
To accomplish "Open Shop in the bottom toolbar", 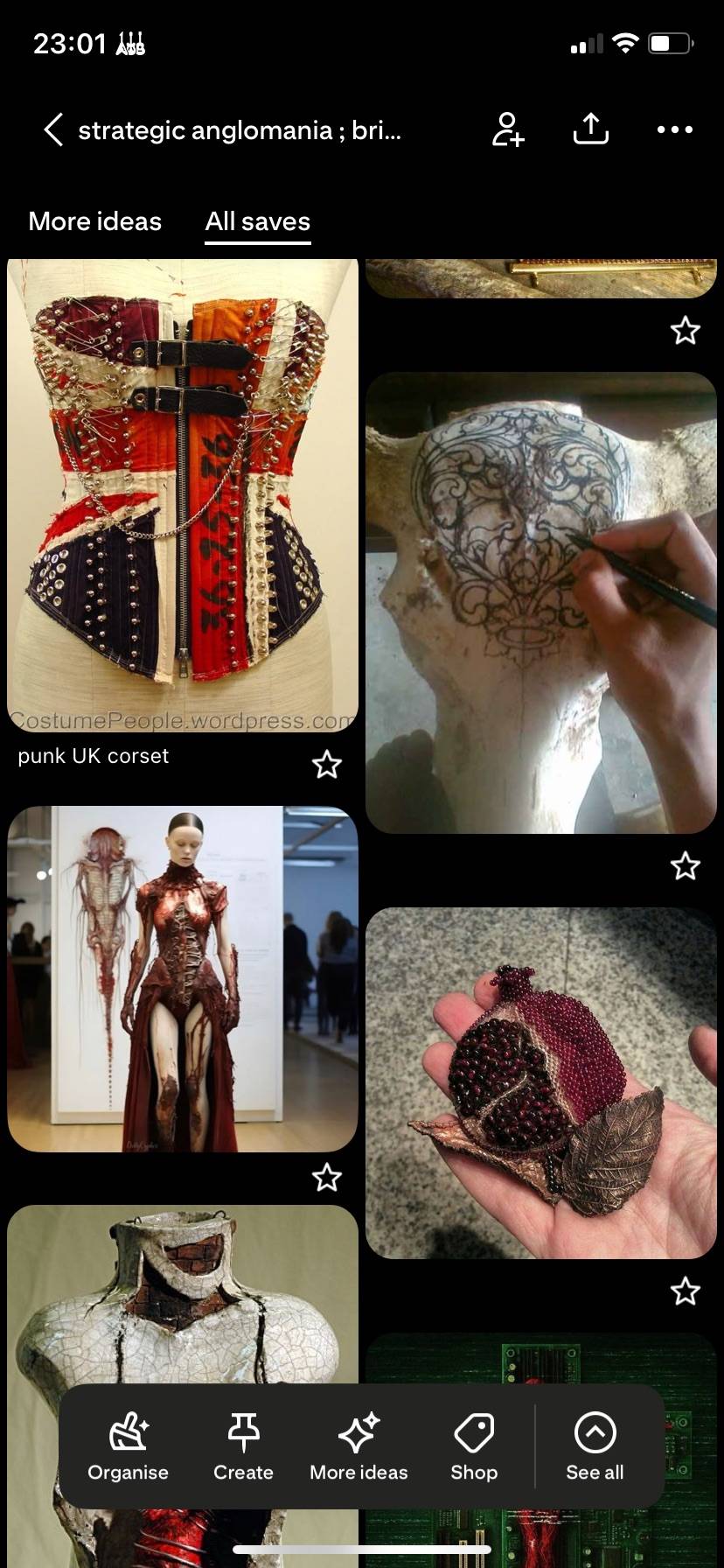I will pyautogui.click(x=474, y=1446).
